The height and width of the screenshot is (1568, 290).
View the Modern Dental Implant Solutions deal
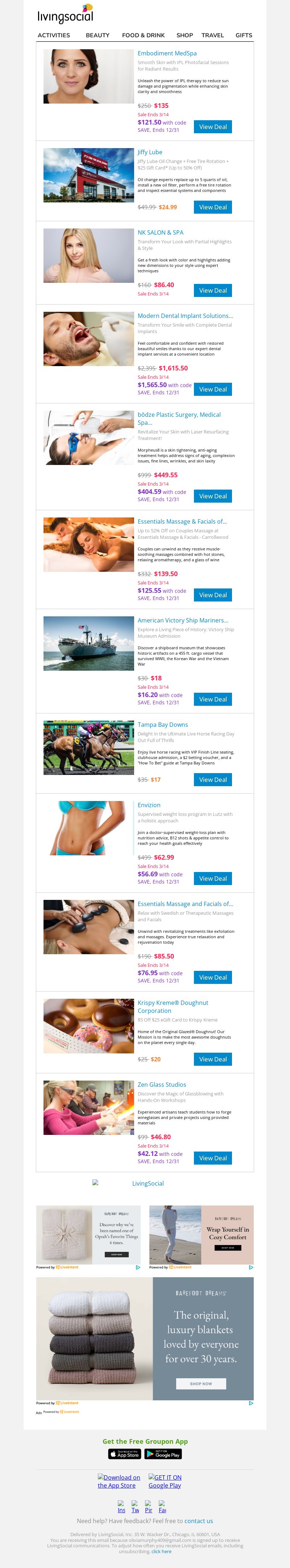click(x=213, y=389)
